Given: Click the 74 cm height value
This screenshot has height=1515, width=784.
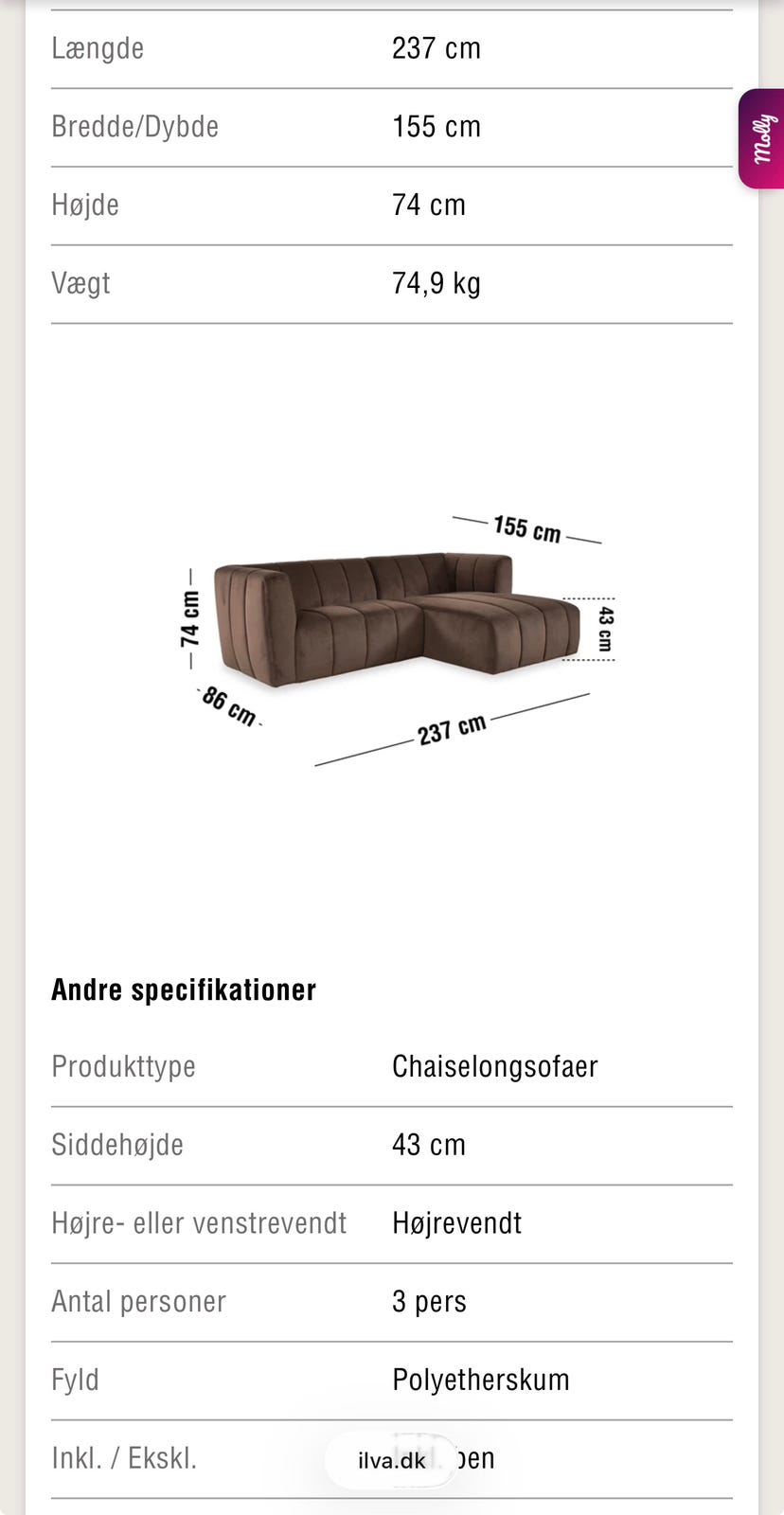Looking at the screenshot, I should tap(429, 205).
